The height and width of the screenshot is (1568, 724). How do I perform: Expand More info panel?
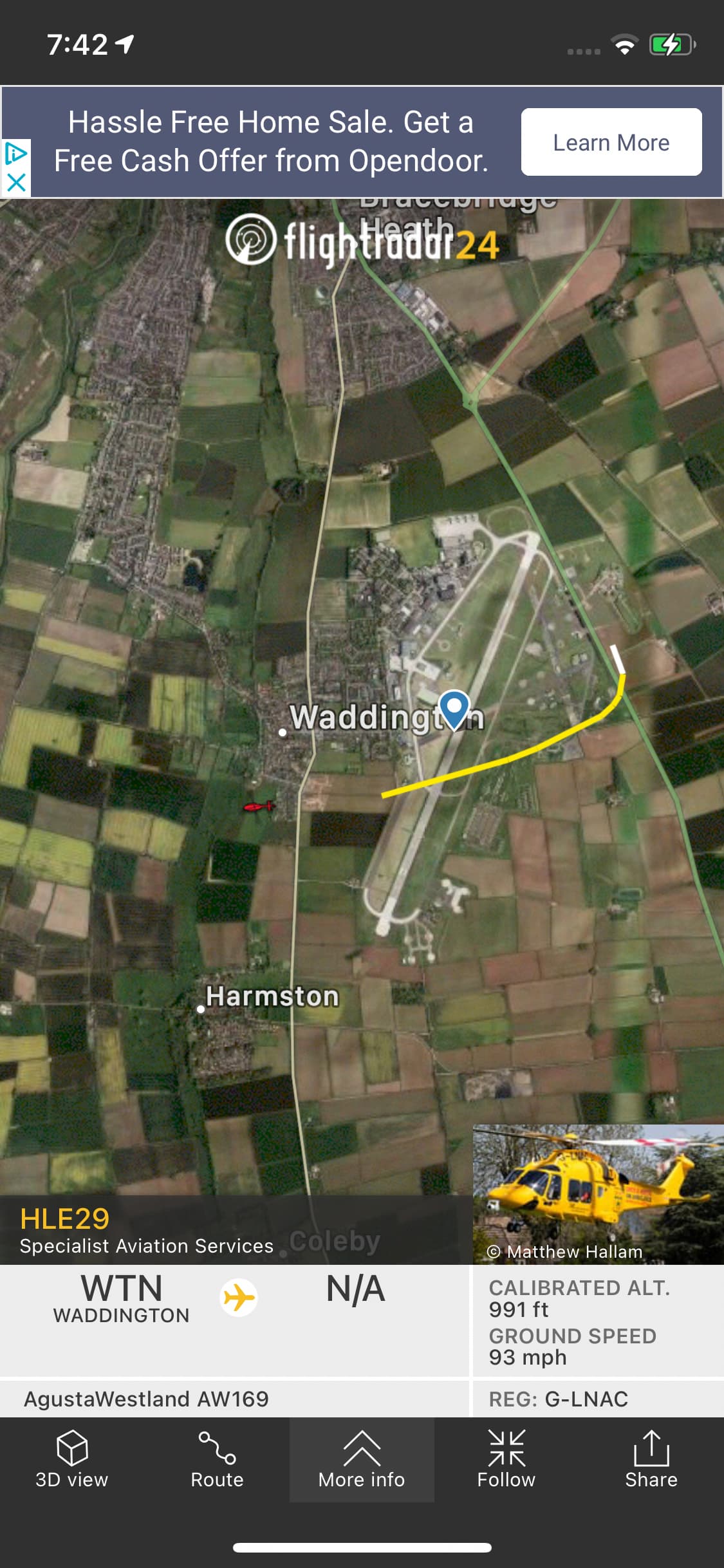tap(362, 1459)
